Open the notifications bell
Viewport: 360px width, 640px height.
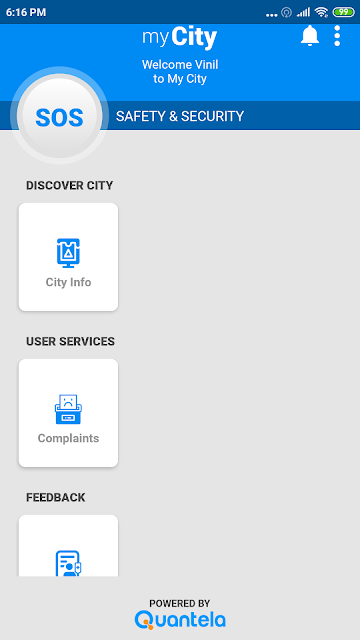(x=310, y=36)
